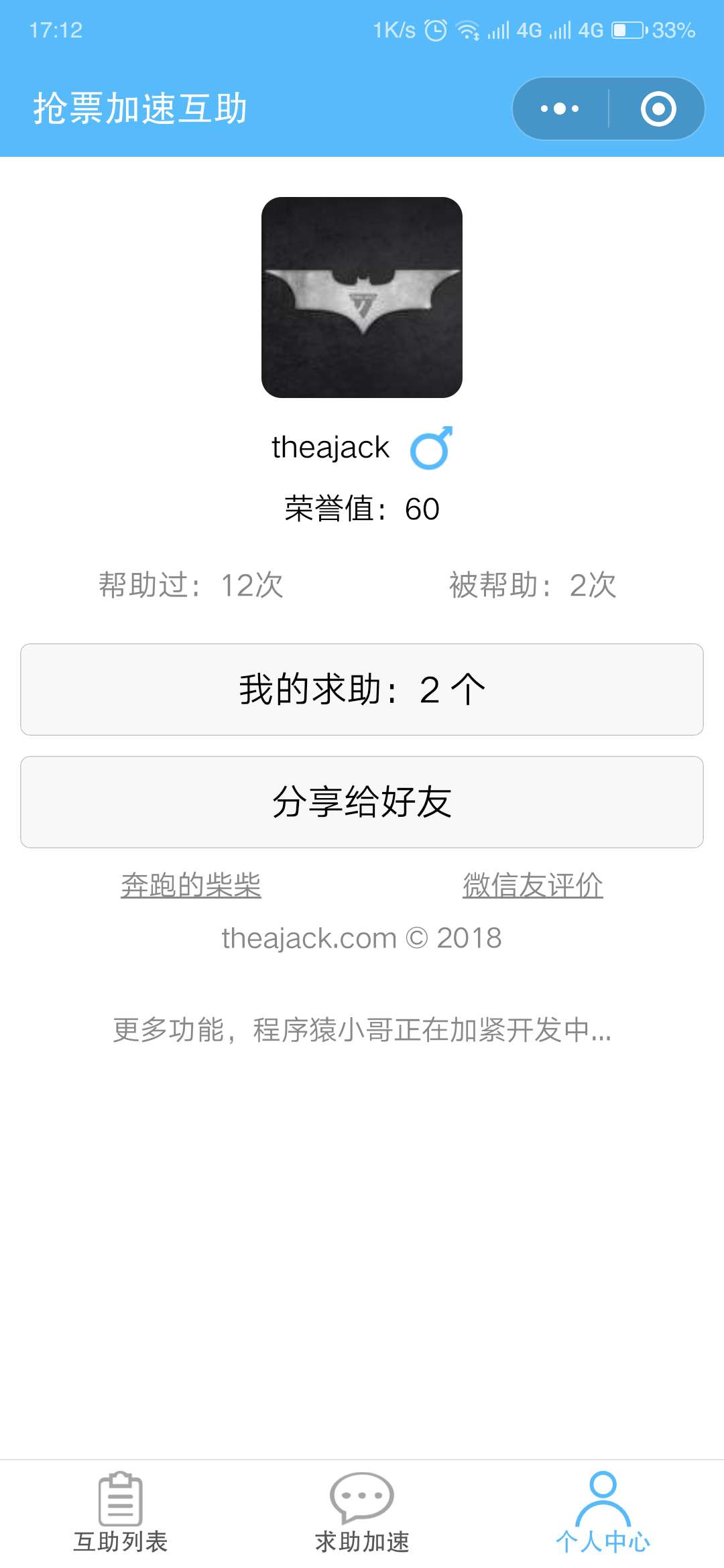This screenshot has width=724, height=1568.
Task: Tap 分享给好友 to share with friends
Action: pyautogui.click(x=362, y=802)
